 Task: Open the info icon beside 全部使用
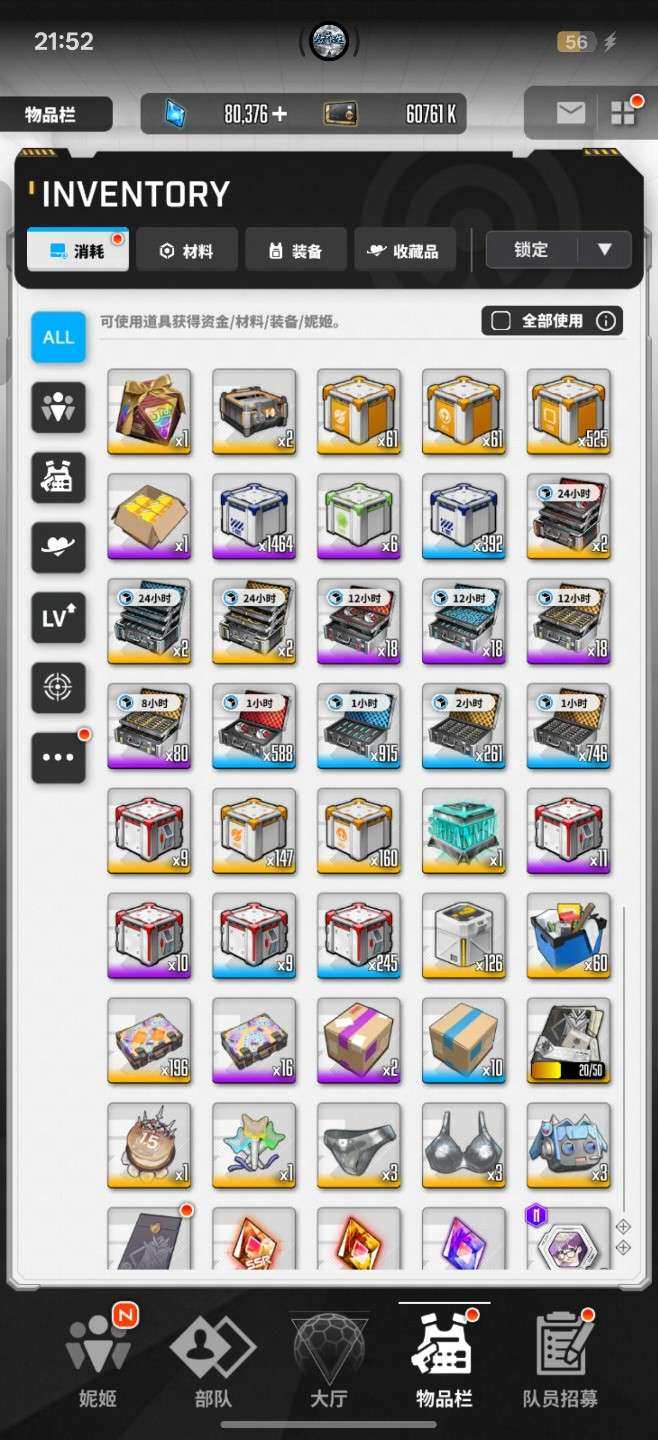605,321
